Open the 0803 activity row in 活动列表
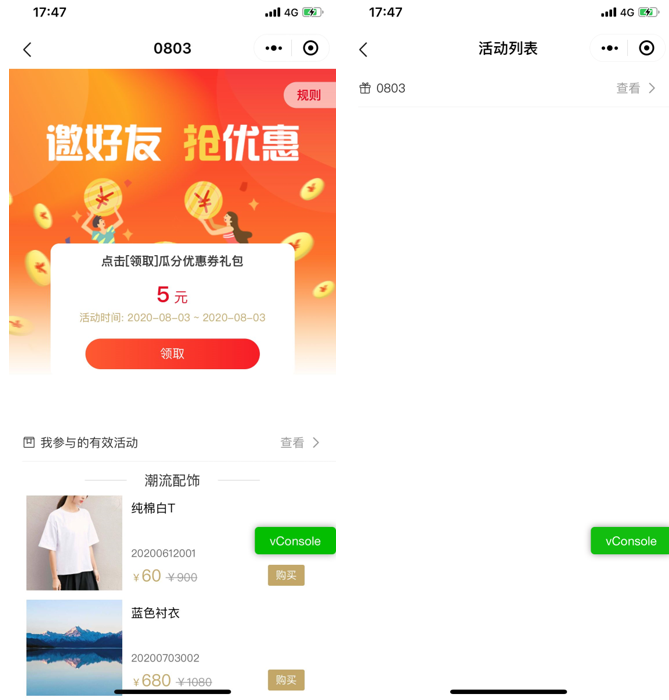The width and height of the screenshot is (669, 700). [508, 88]
